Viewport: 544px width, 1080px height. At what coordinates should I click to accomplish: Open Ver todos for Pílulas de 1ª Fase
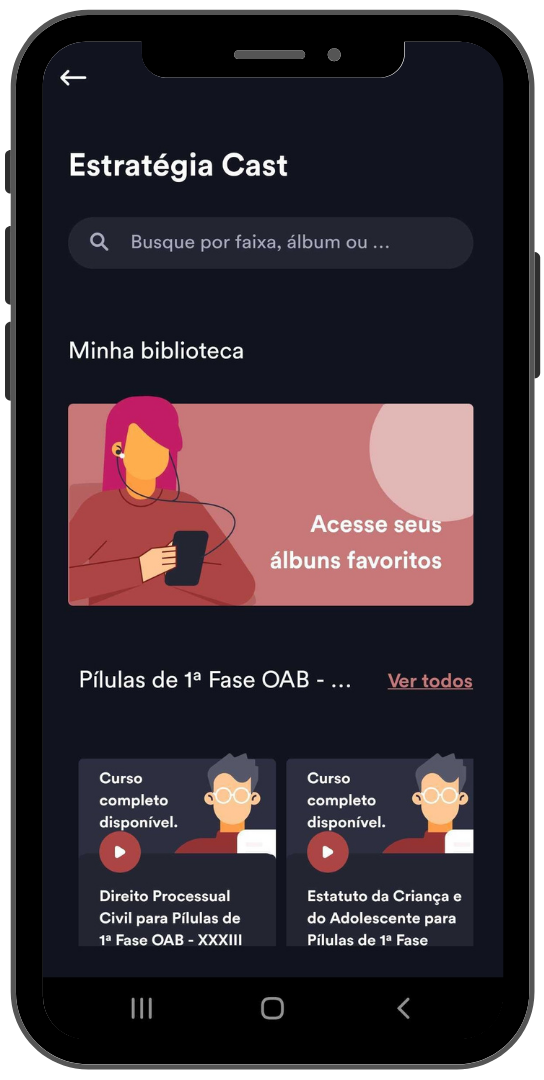click(x=430, y=681)
